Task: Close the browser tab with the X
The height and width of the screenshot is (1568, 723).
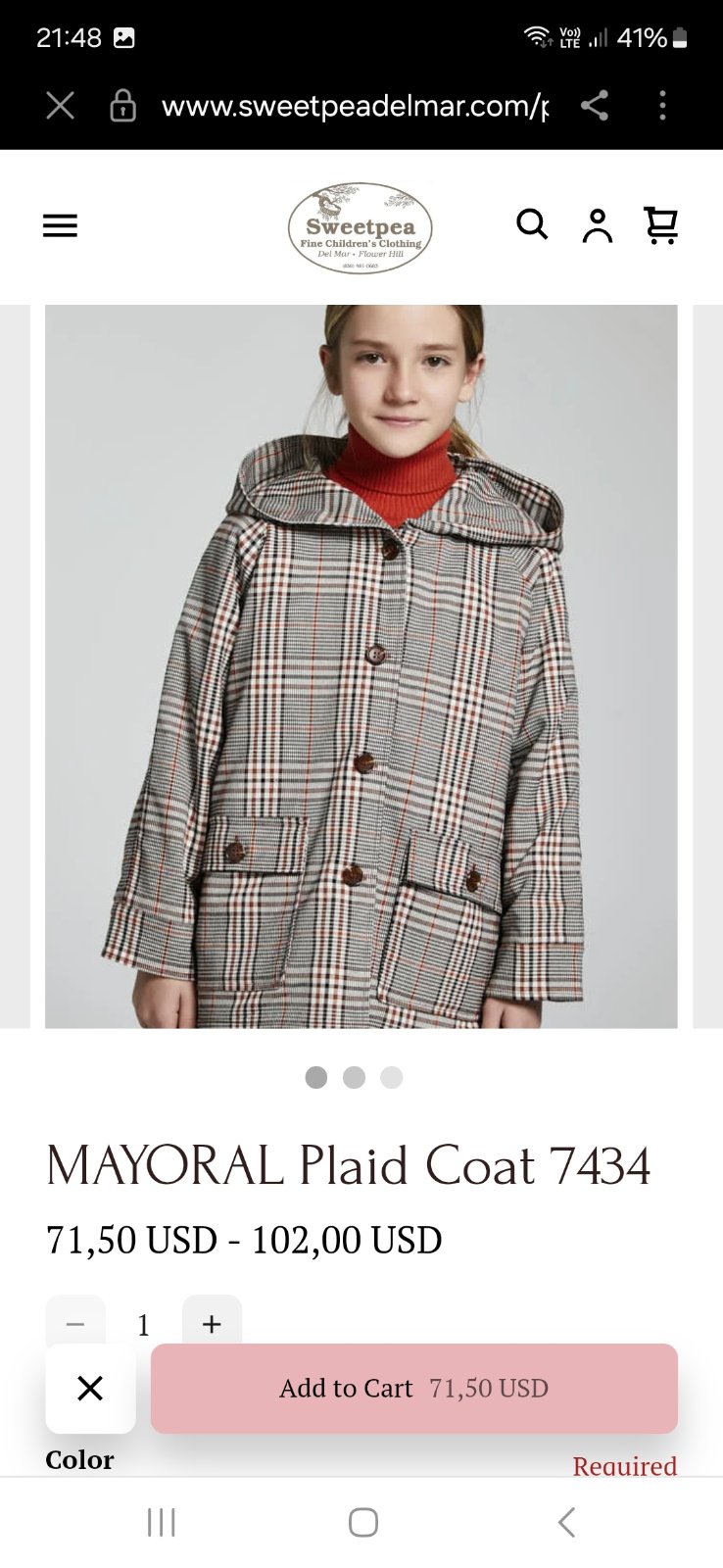Action: (x=61, y=106)
